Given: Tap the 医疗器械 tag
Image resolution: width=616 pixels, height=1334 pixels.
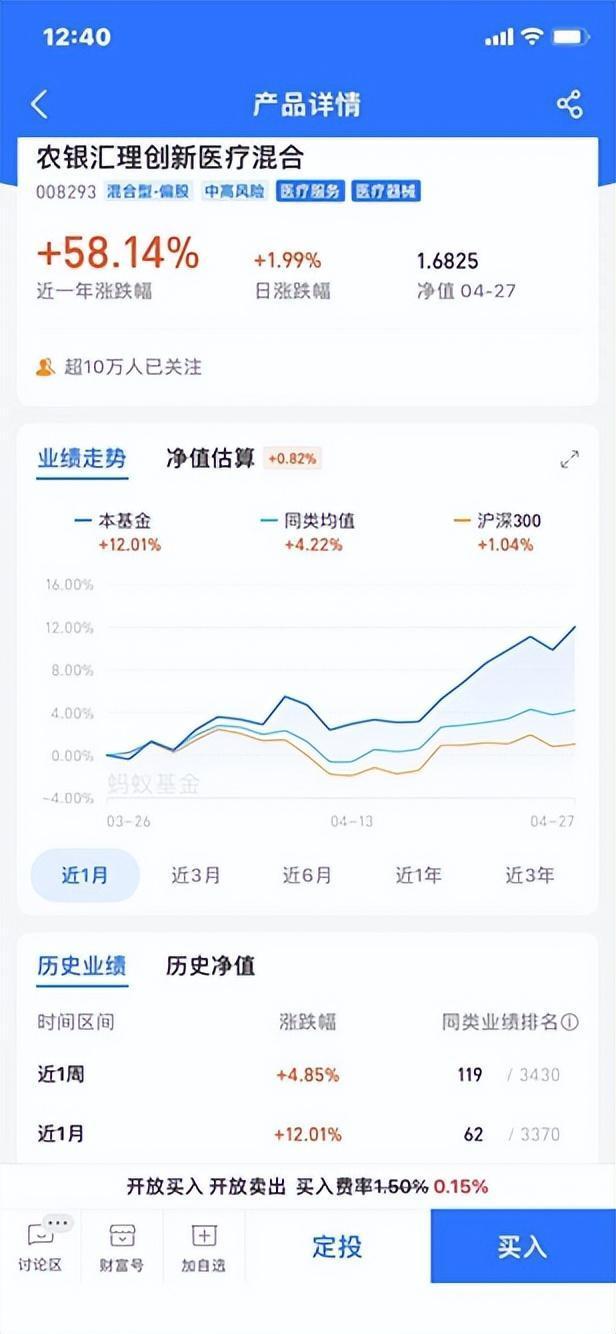Looking at the screenshot, I should (385, 191).
